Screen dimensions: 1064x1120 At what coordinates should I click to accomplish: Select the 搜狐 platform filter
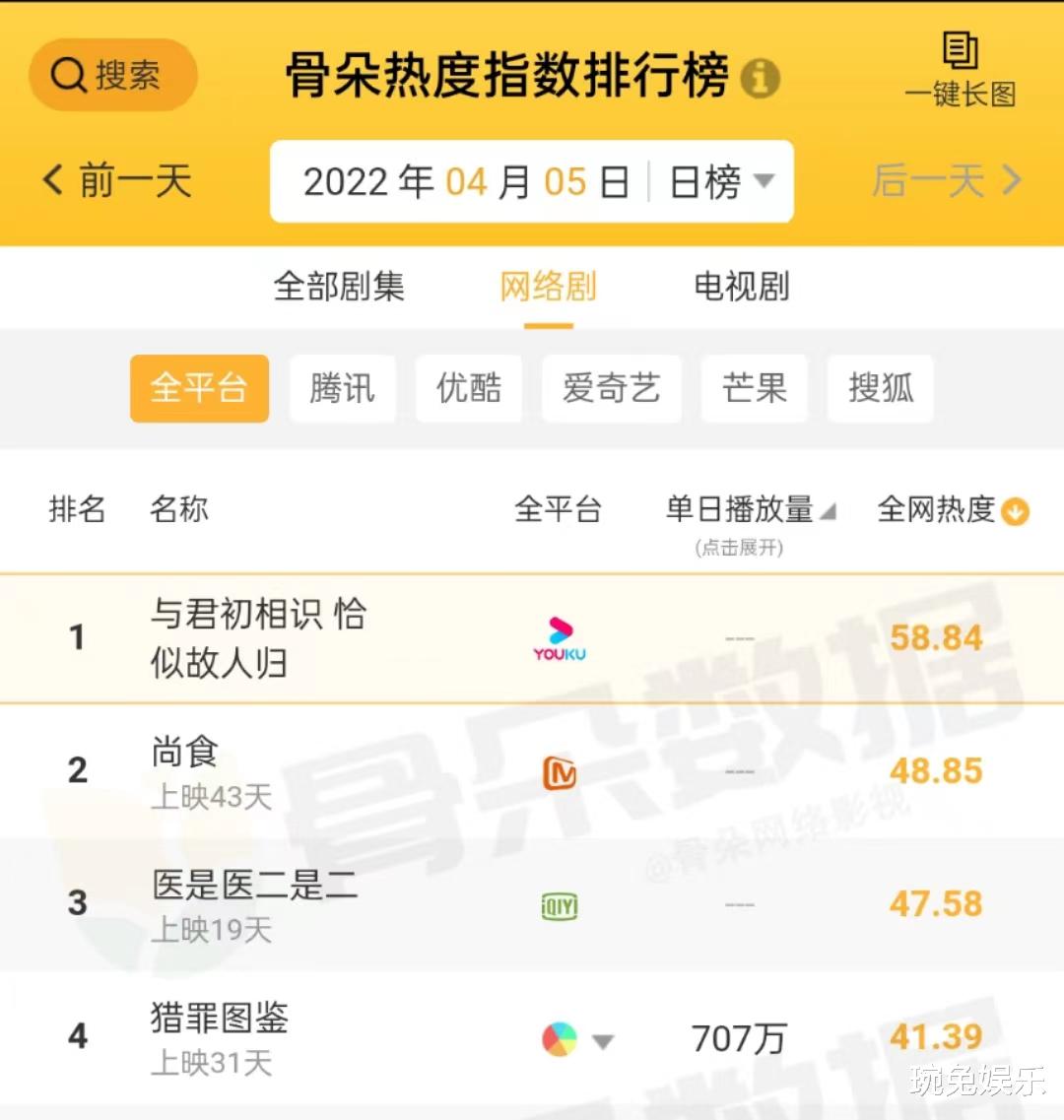point(880,388)
